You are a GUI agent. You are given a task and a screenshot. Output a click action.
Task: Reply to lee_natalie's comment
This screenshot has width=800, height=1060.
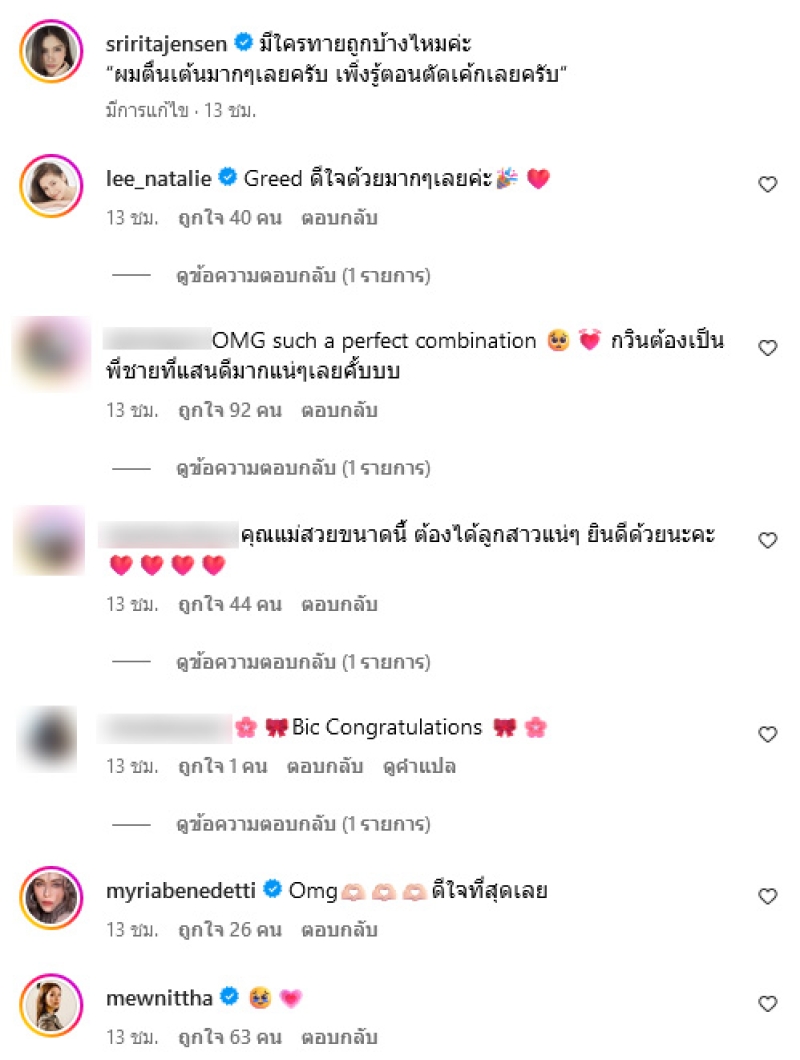338,217
